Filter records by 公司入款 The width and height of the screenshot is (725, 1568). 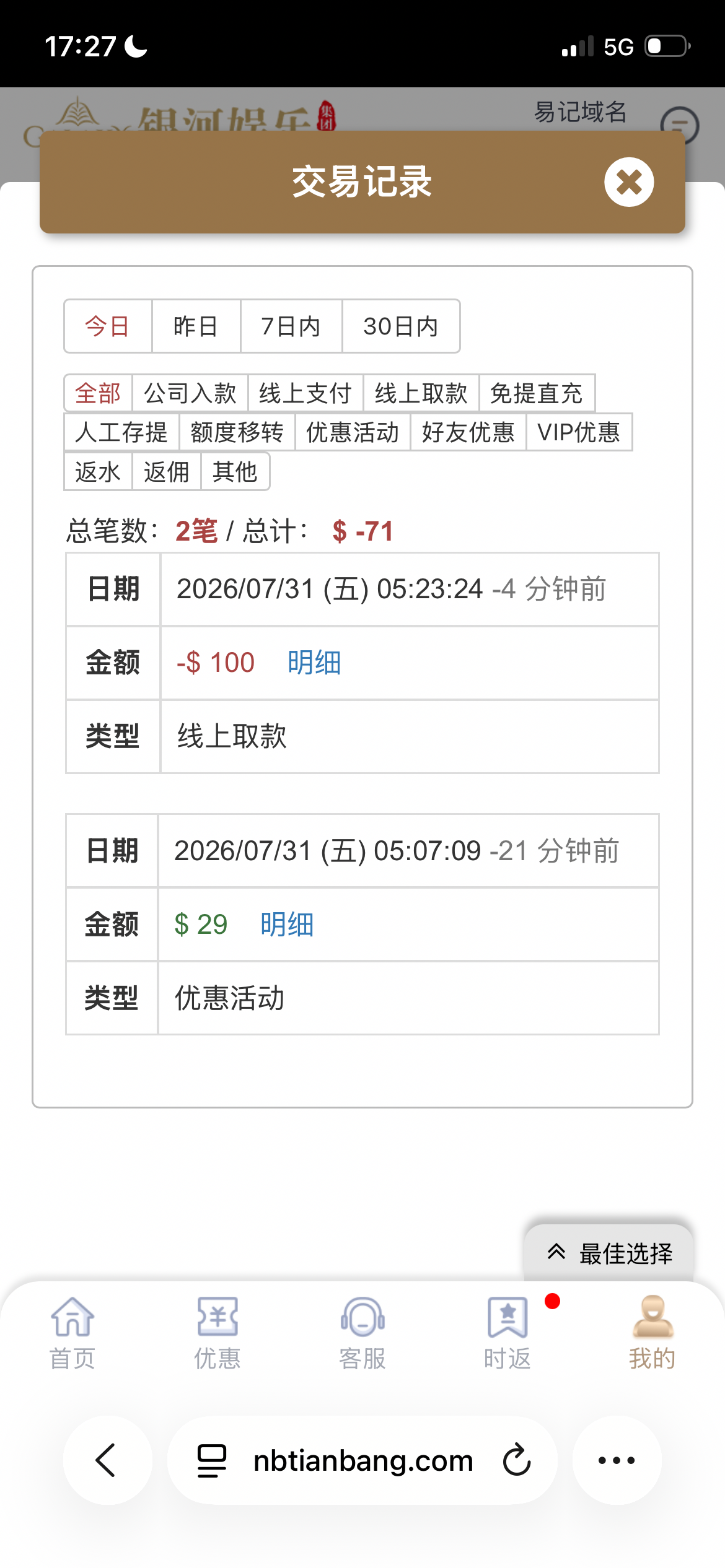[190, 393]
